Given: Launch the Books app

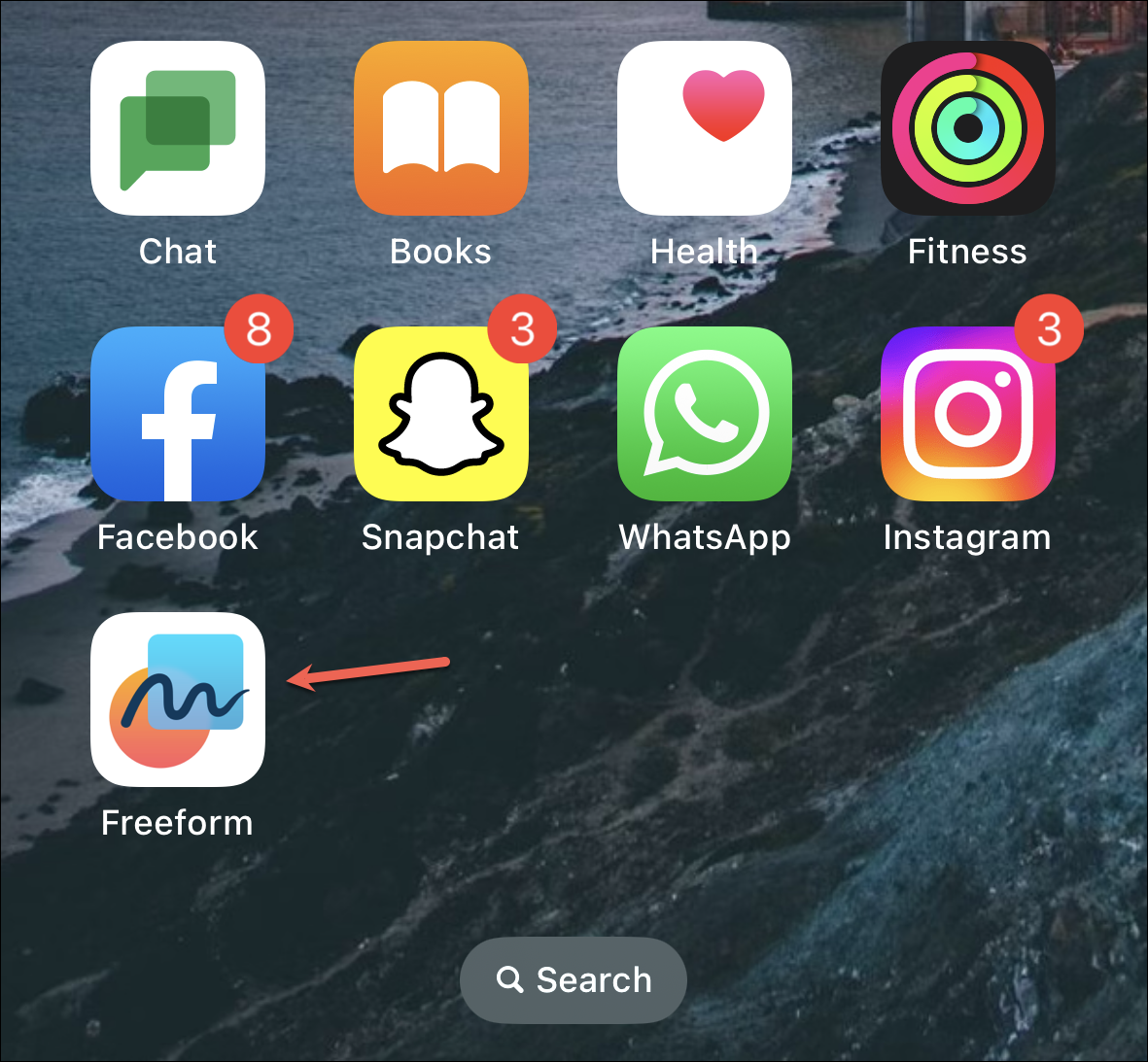Looking at the screenshot, I should tap(441, 128).
